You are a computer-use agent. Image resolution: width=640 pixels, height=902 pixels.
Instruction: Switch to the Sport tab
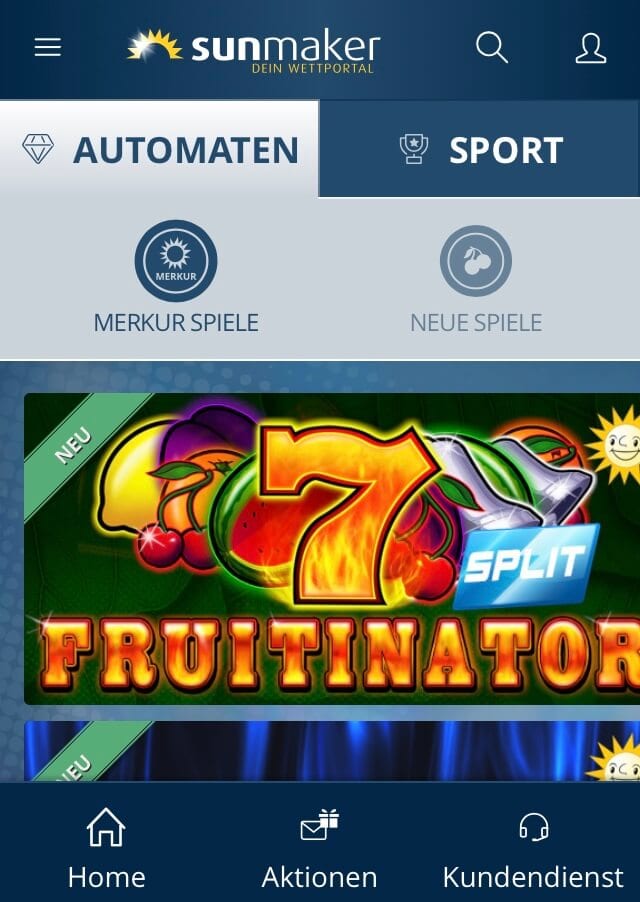(x=480, y=150)
